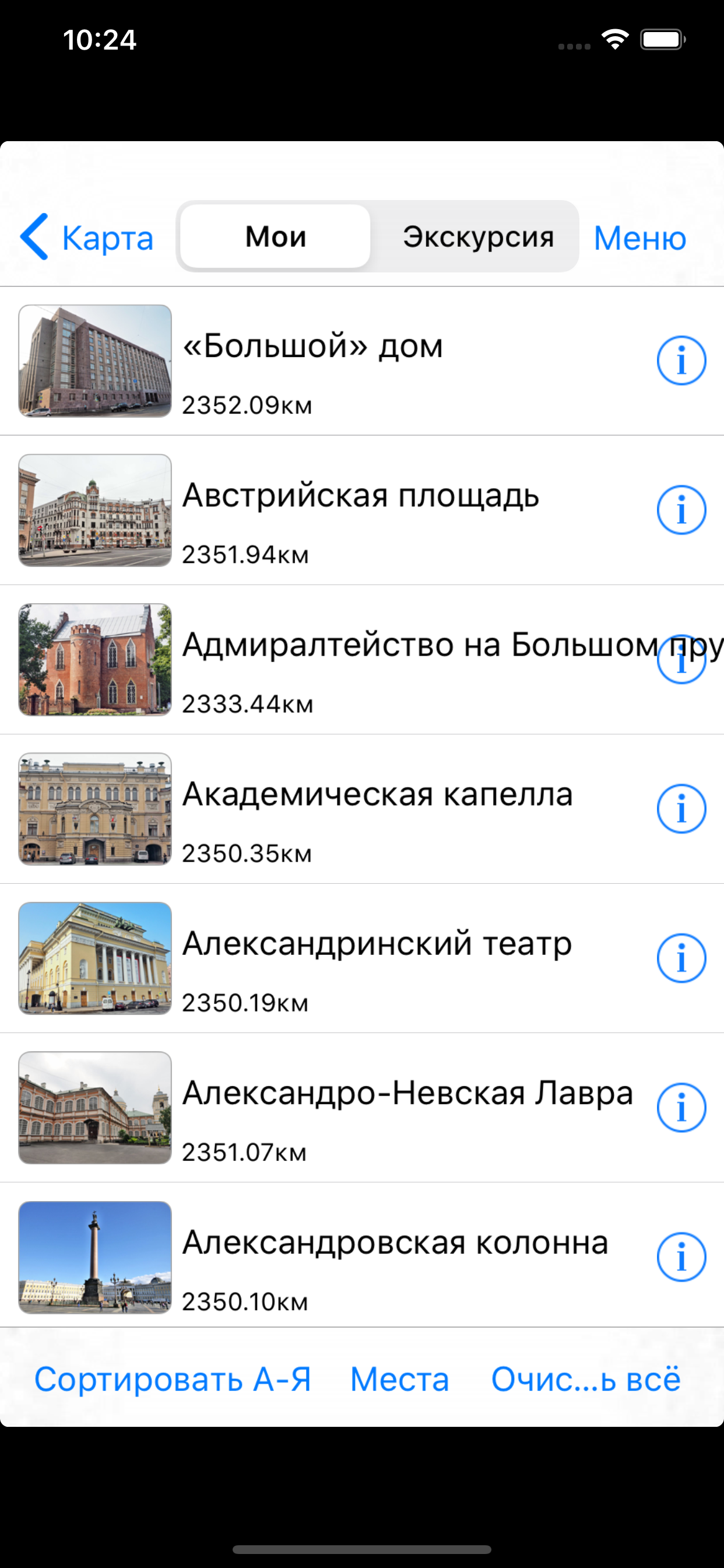
Task: Open Места
Action: 400,1378
